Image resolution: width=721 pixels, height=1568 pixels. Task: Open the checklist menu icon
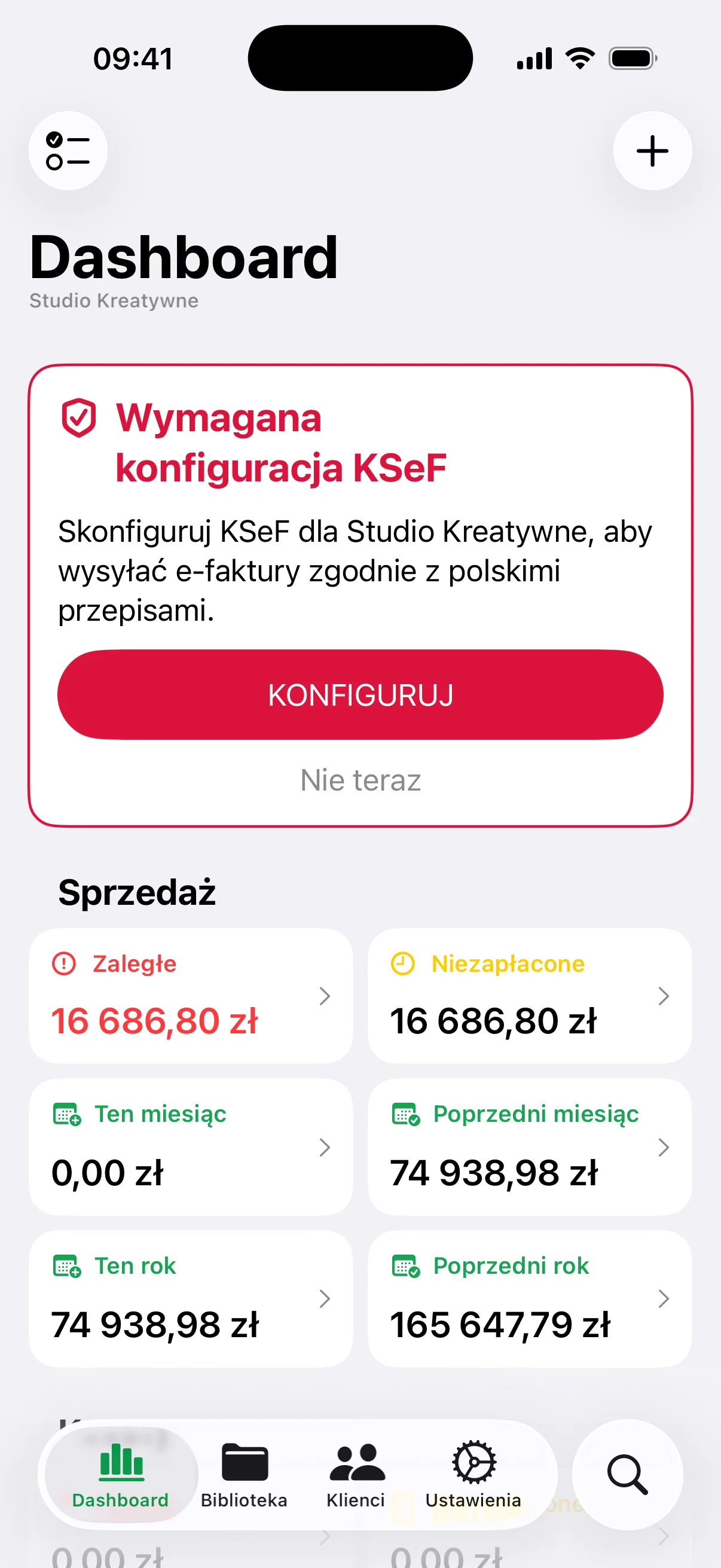(68, 151)
